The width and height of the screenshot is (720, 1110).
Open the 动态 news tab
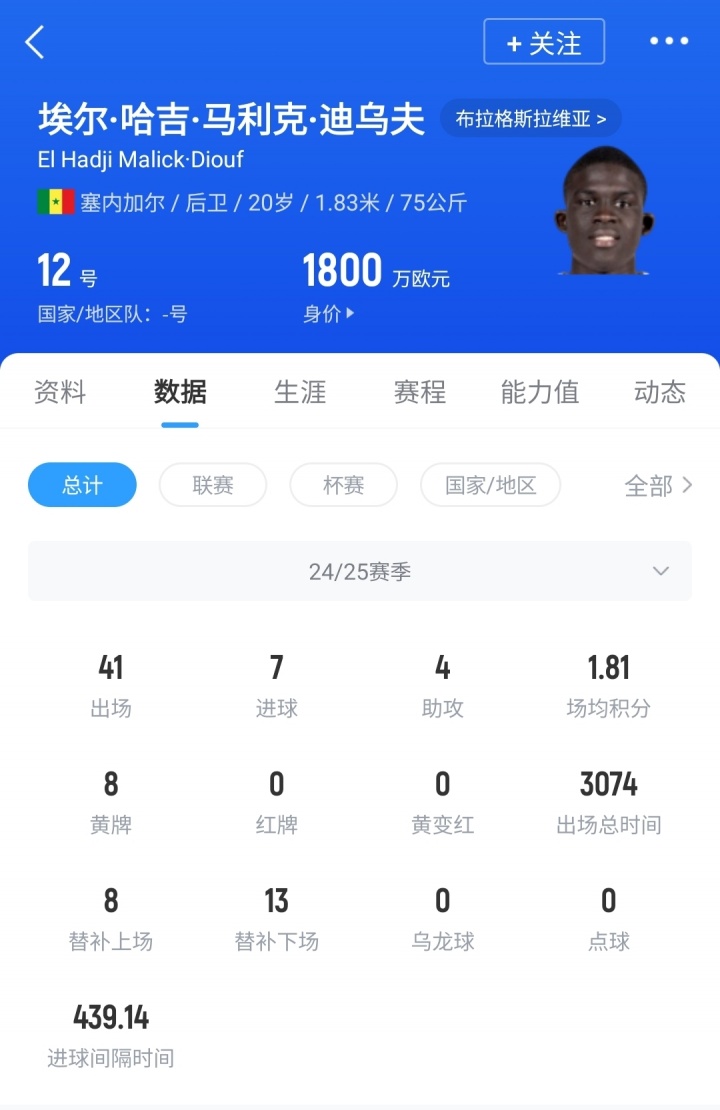(x=660, y=392)
